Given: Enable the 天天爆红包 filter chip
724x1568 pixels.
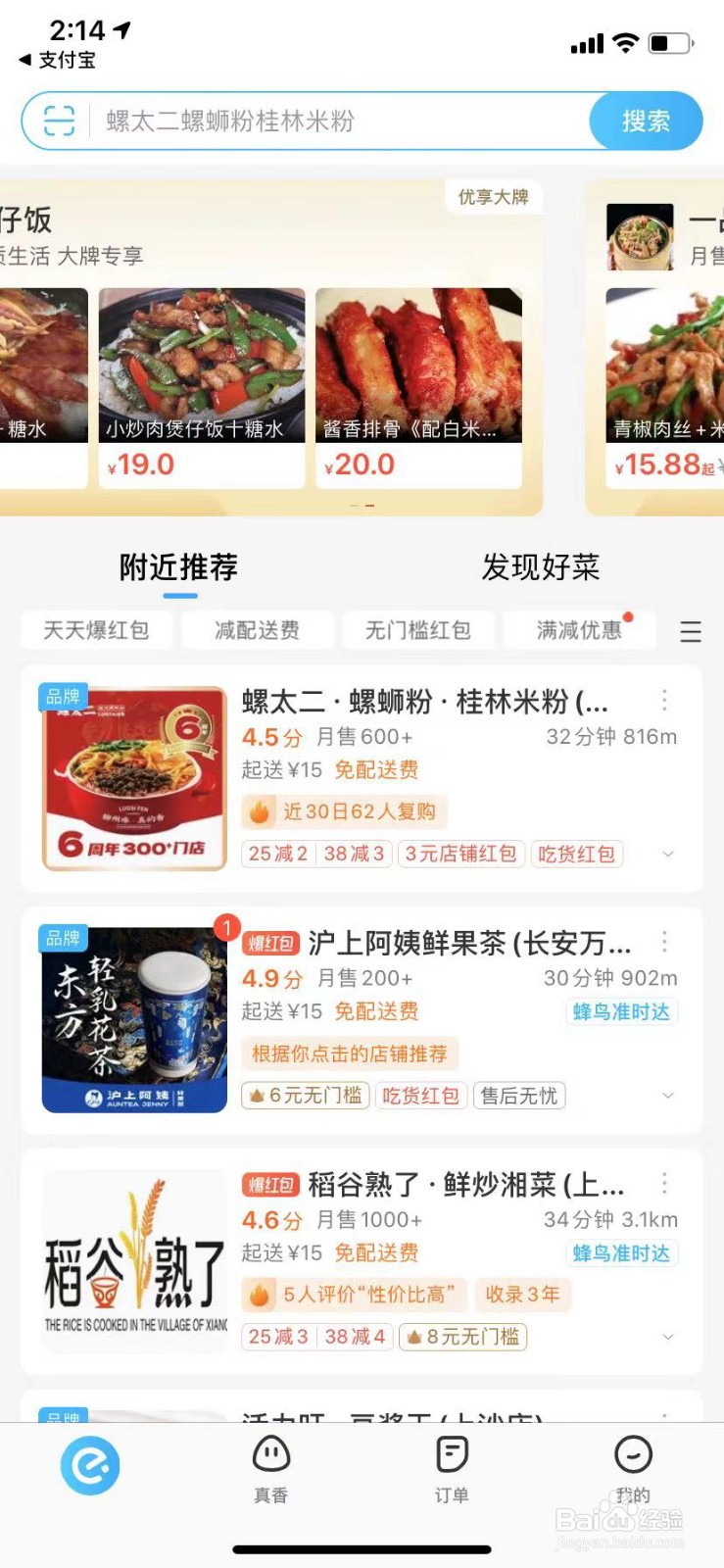Looking at the screenshot, I should [95, 630].
